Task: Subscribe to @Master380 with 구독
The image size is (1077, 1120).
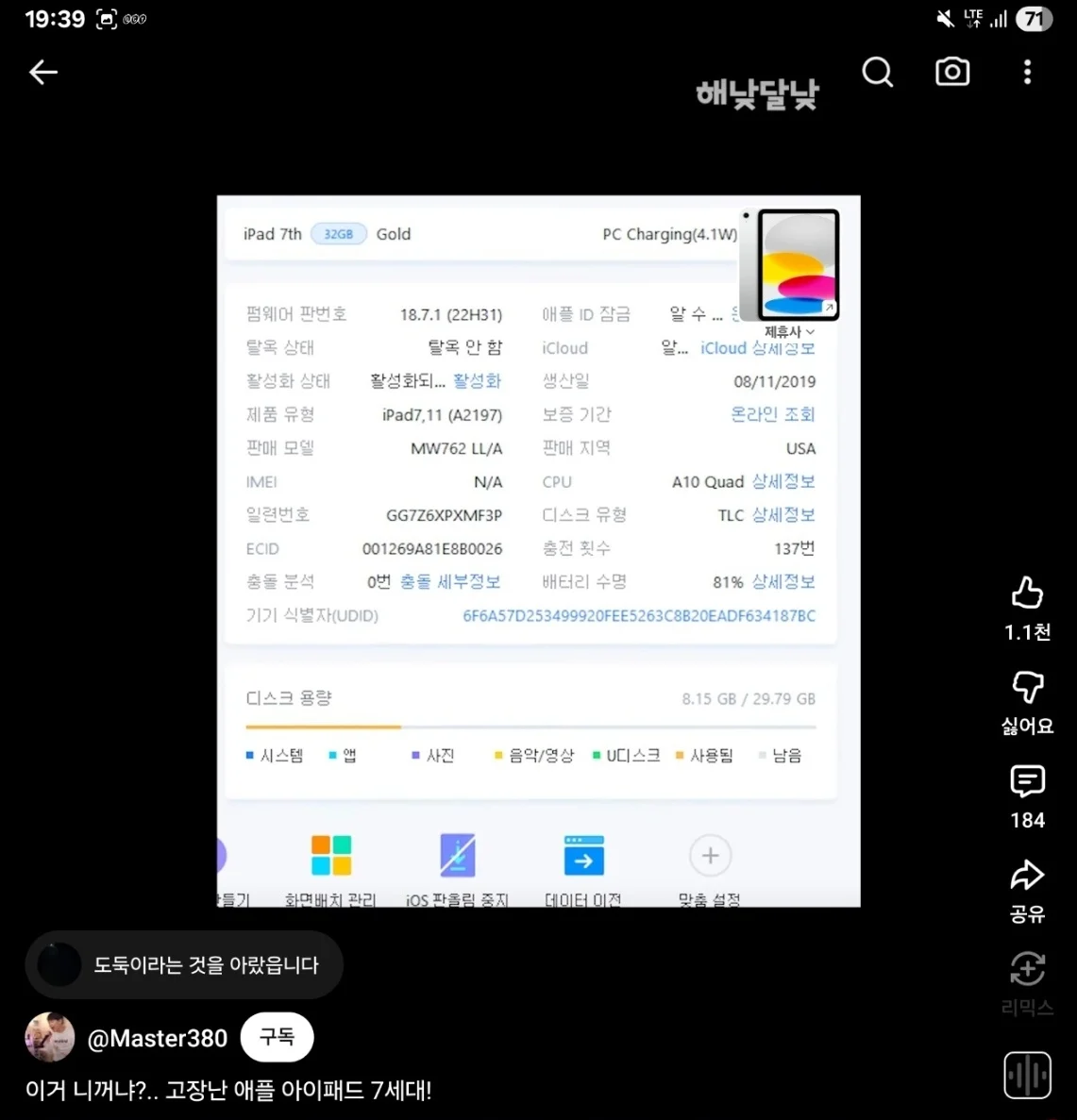Action: [277, 1037]
